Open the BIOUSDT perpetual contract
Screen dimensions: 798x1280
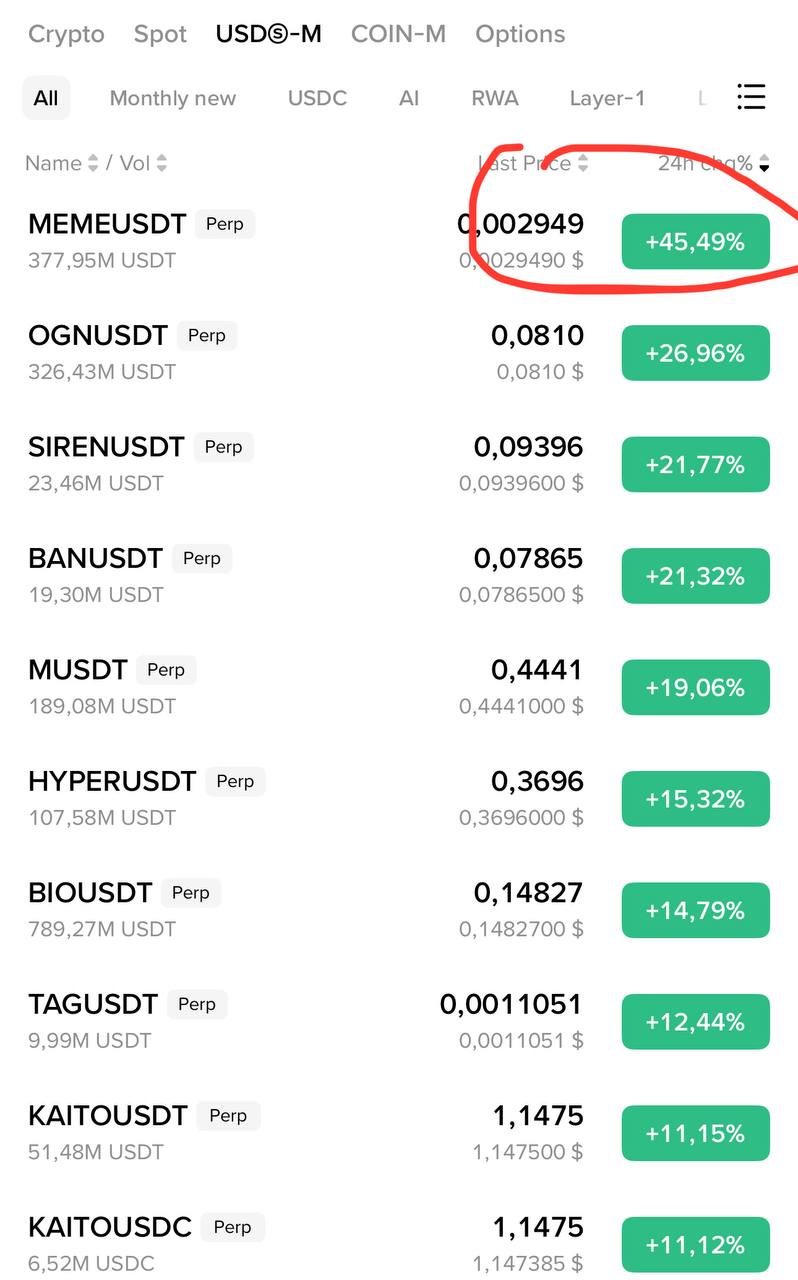[90, 892]
